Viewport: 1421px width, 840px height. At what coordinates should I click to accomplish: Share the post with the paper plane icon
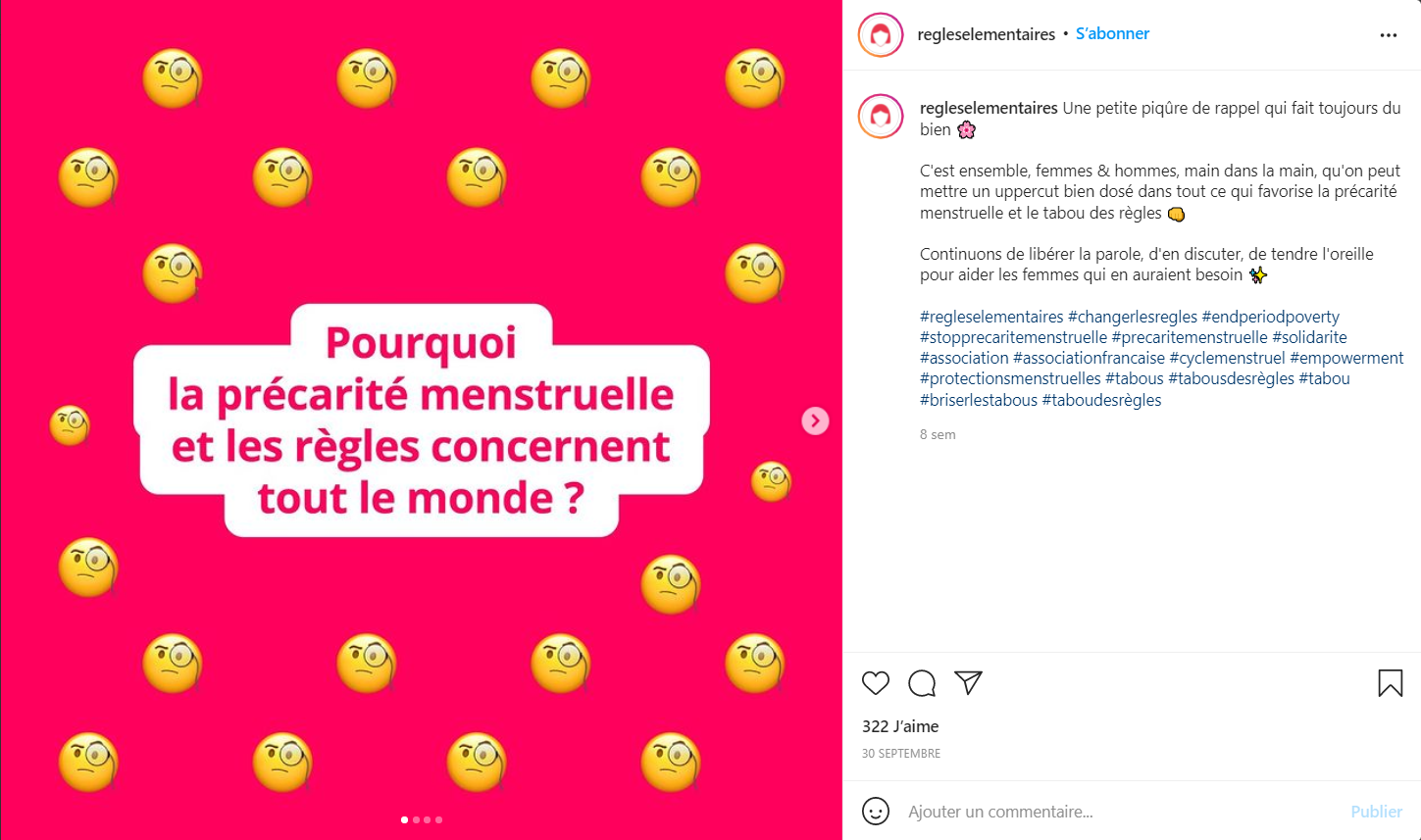point(968,683)
